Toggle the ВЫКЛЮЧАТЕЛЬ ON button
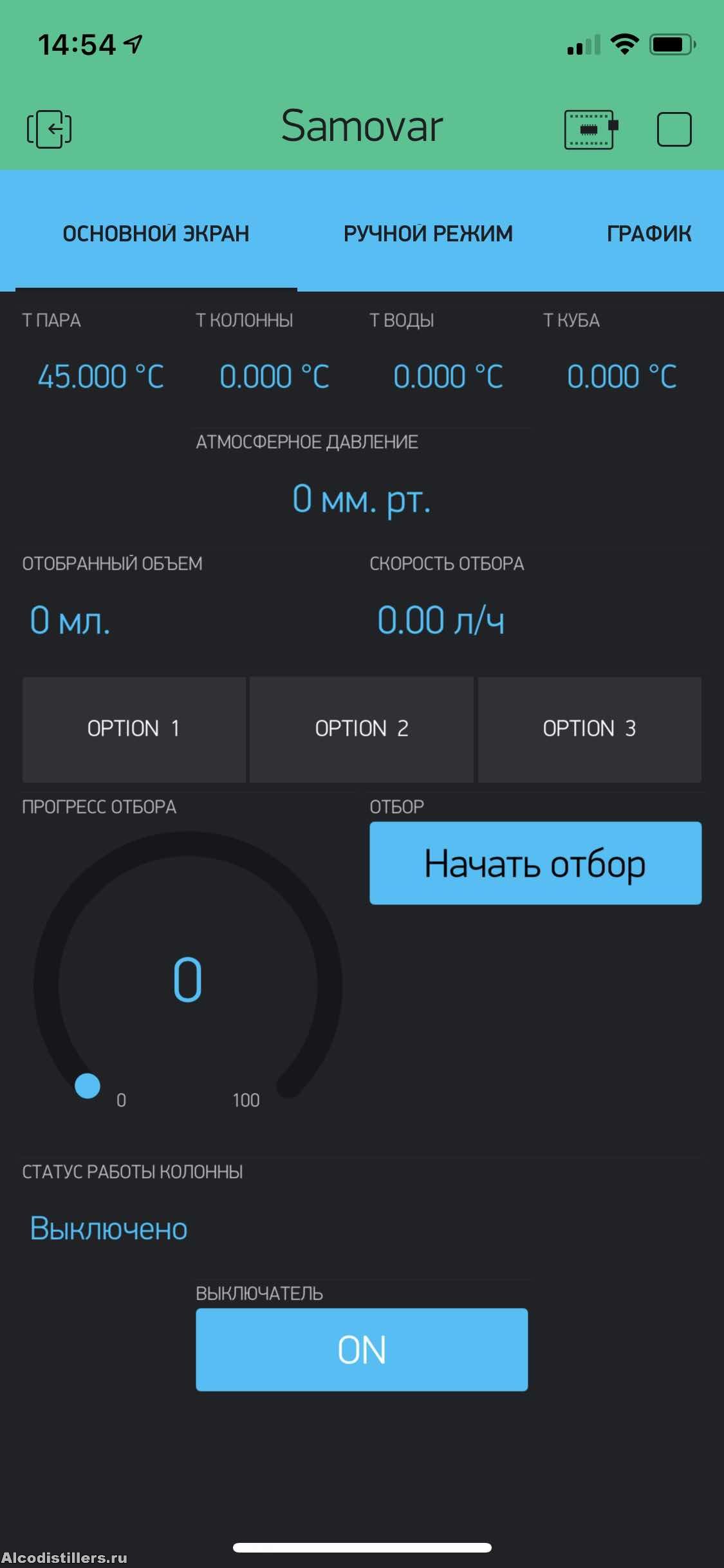The image size is (724, 1568). pos(362,1350)
